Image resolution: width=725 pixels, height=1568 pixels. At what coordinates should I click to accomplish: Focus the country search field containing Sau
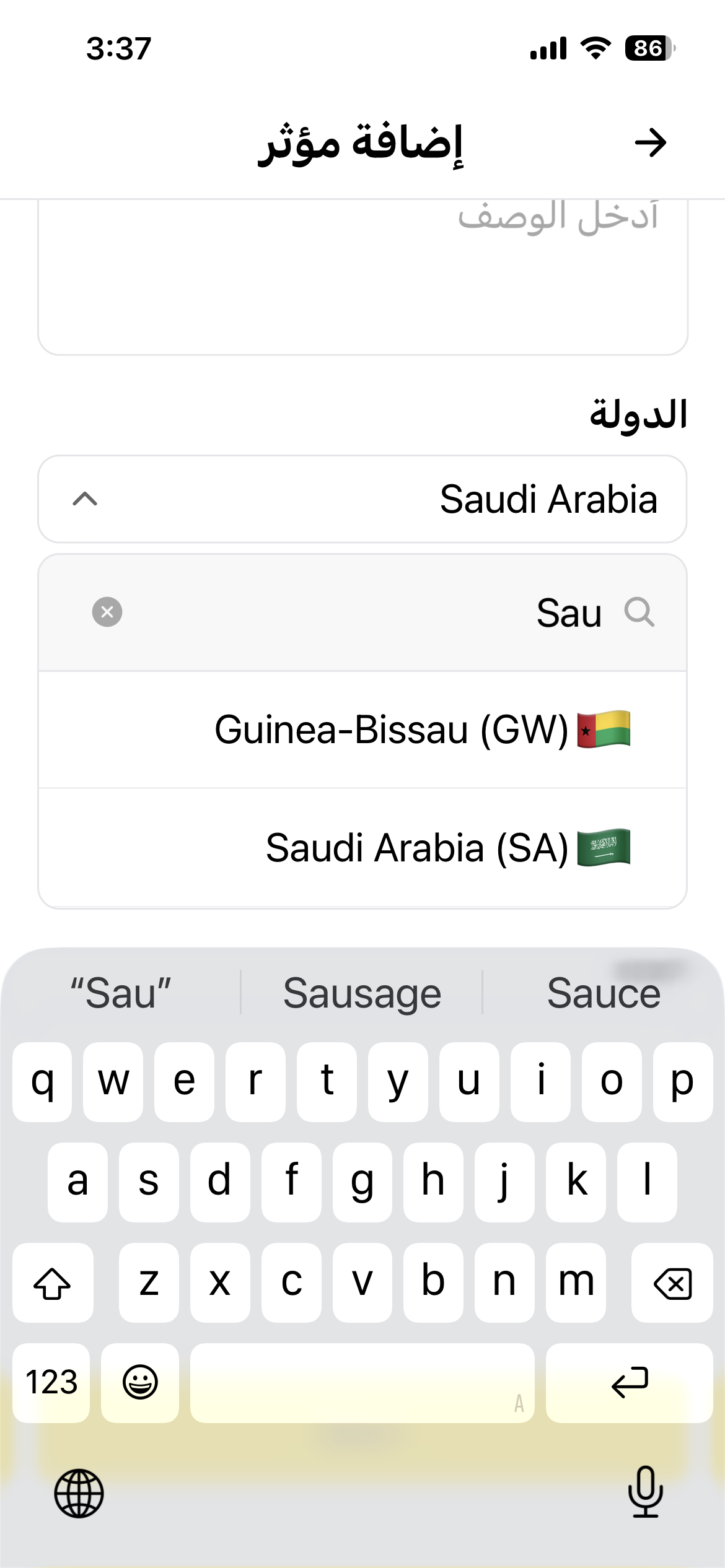coord(372,612)
